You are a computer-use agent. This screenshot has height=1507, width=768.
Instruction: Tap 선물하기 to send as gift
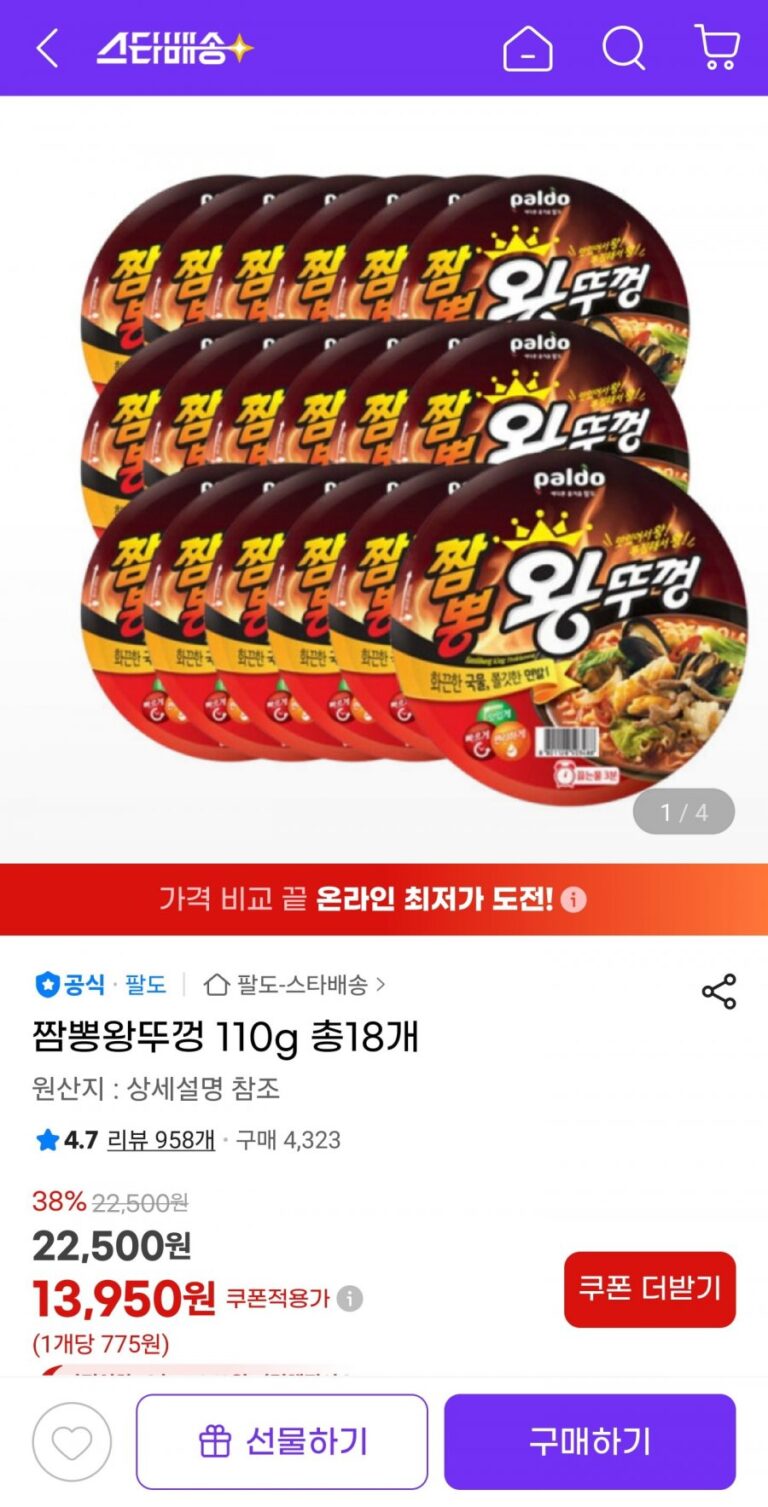[282, 1442]
